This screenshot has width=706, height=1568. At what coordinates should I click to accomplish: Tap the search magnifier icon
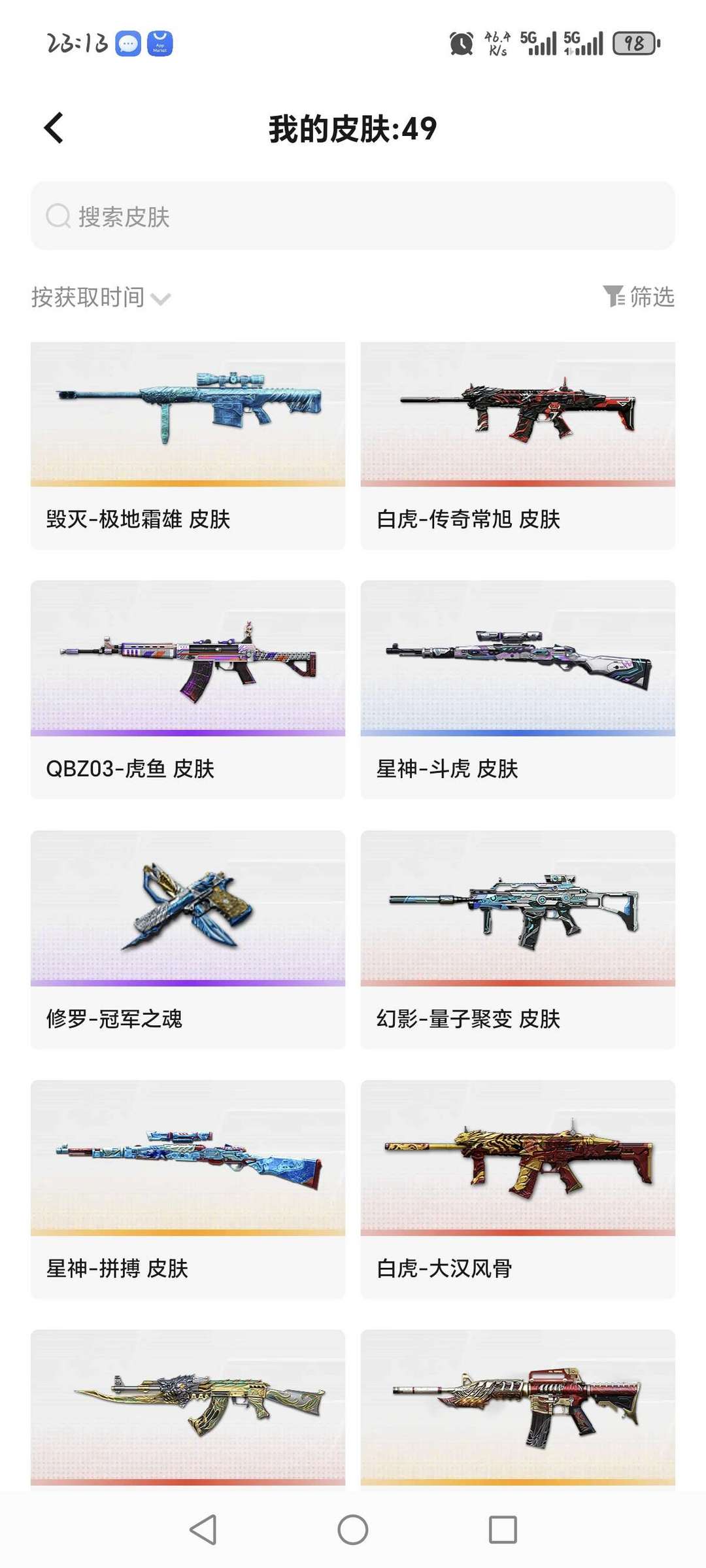(59, 216)
